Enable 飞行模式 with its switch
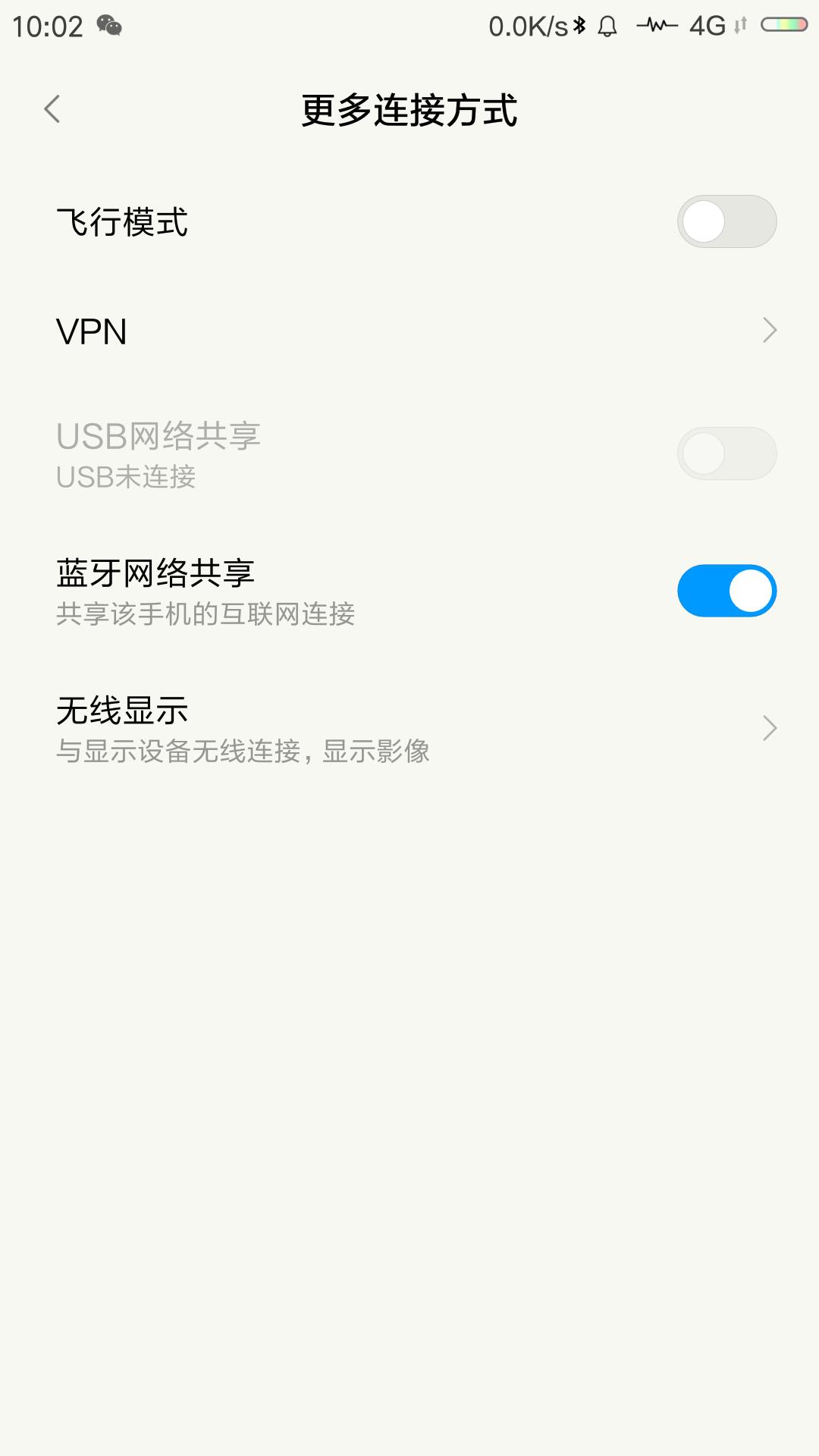The width and height of the screenshot is (819, 1456). point(726,221)
